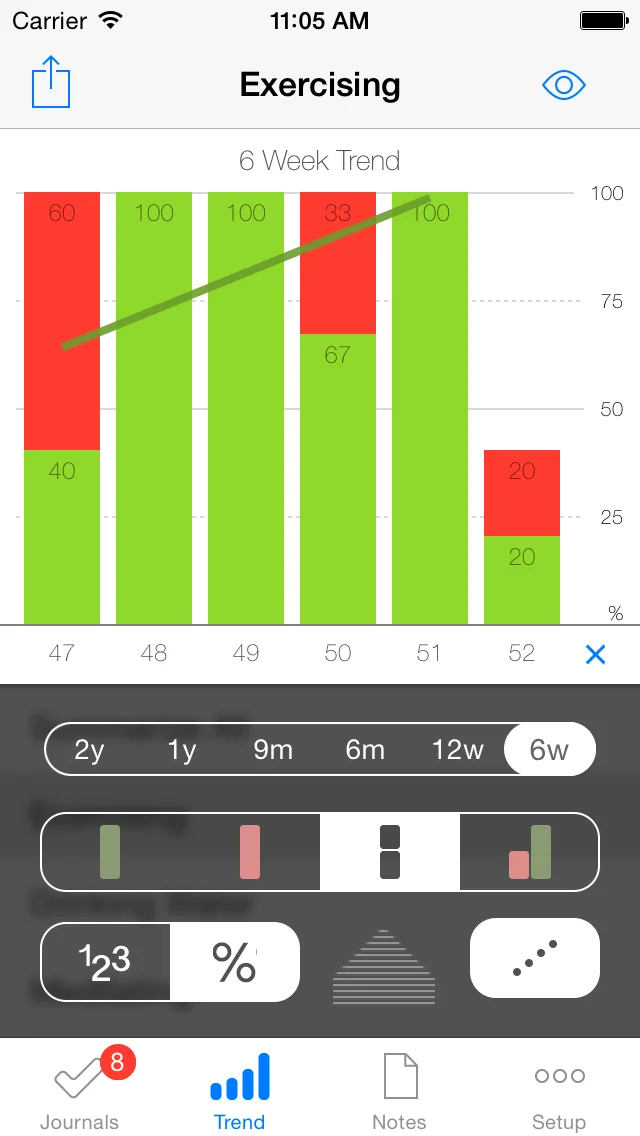Share the Exercising trend chart
The height and width of the screenshot is (1136, 640).
click(51, 84)
